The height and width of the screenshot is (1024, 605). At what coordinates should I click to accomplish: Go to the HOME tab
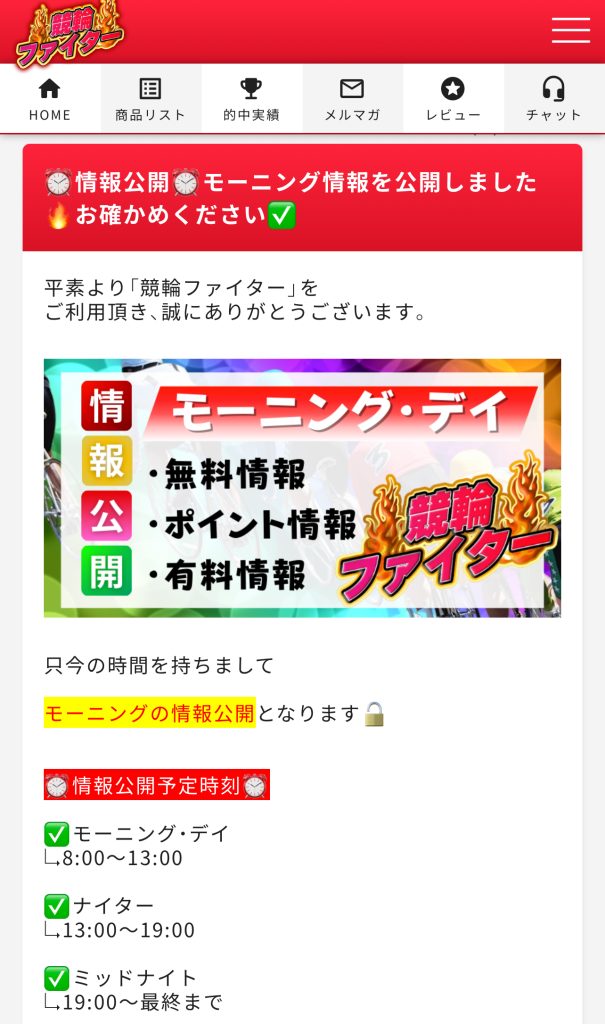(50, 99)
